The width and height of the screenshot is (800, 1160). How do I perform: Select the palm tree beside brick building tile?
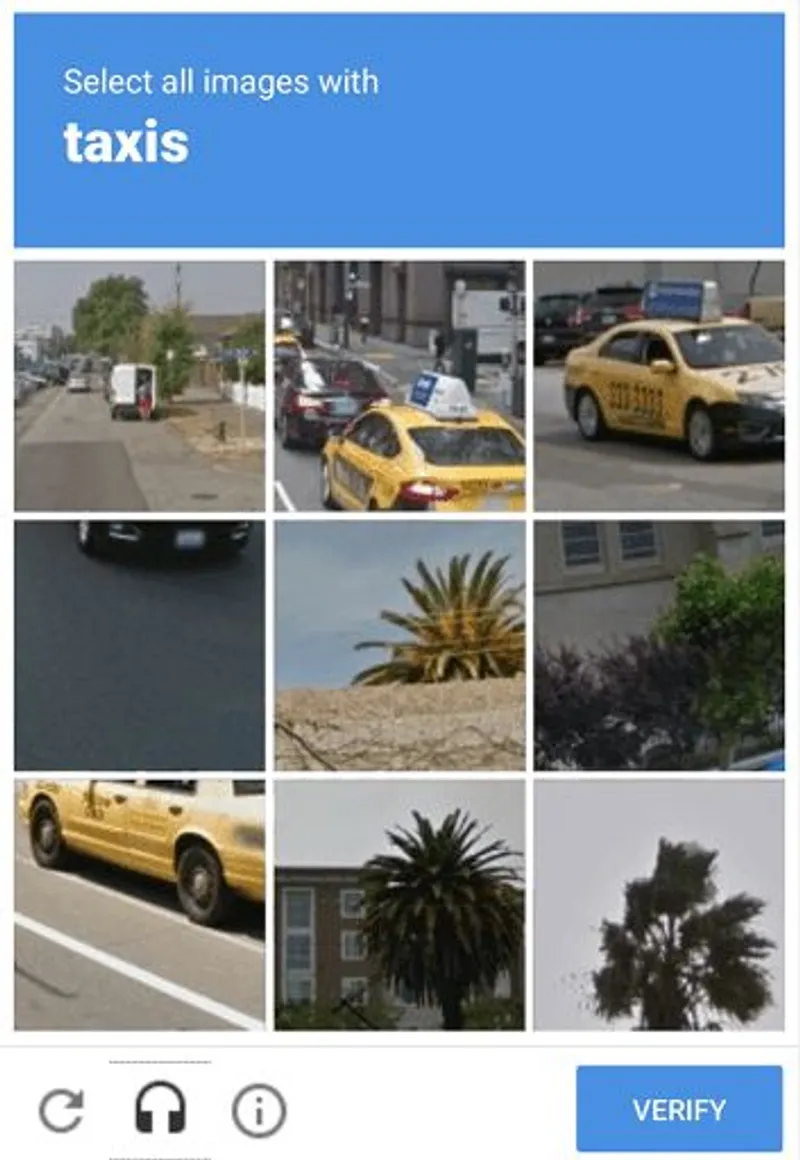[398, 905]
